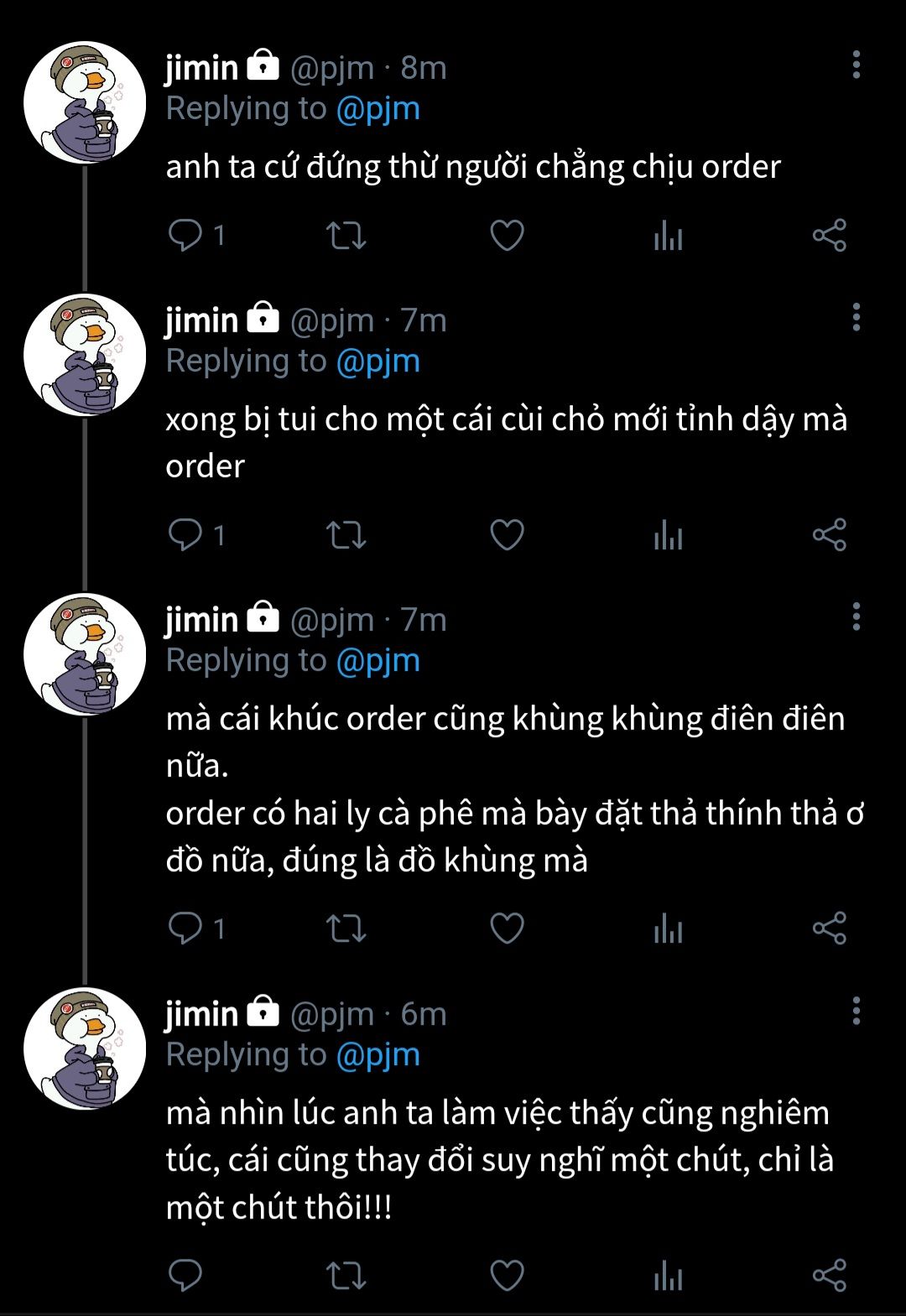Screen dimensions: 906x1316
Task: Reply to the "mà cái khúc order" tweet
Action: pos(185,928)
